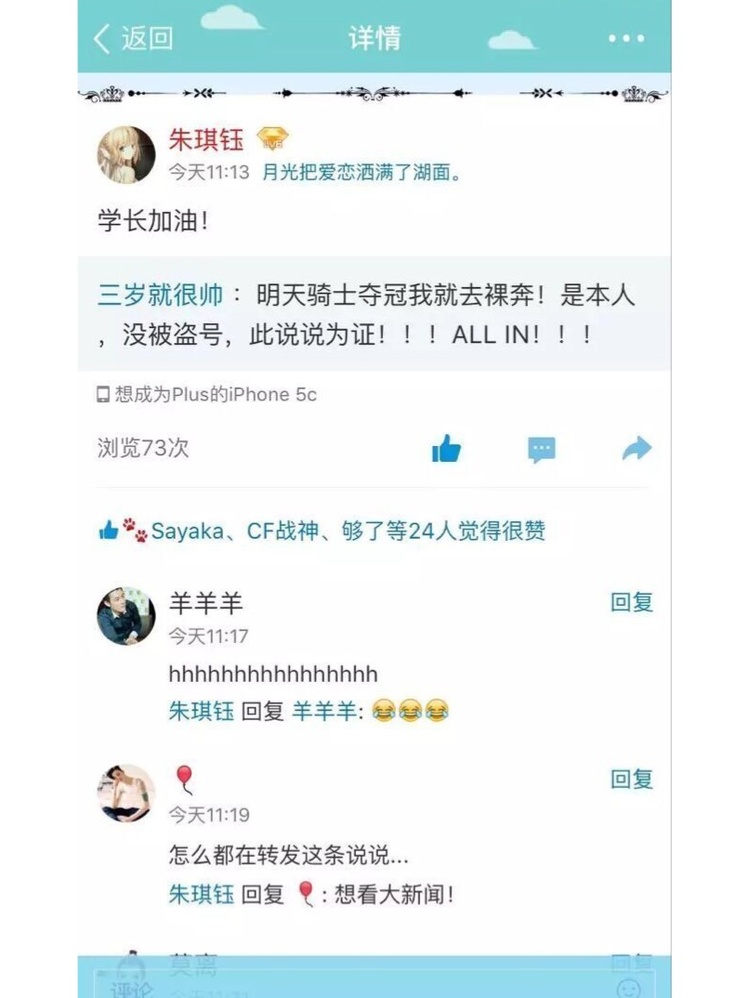Go back via the 返回 button
750x998 pixels.
pos(134,39)
